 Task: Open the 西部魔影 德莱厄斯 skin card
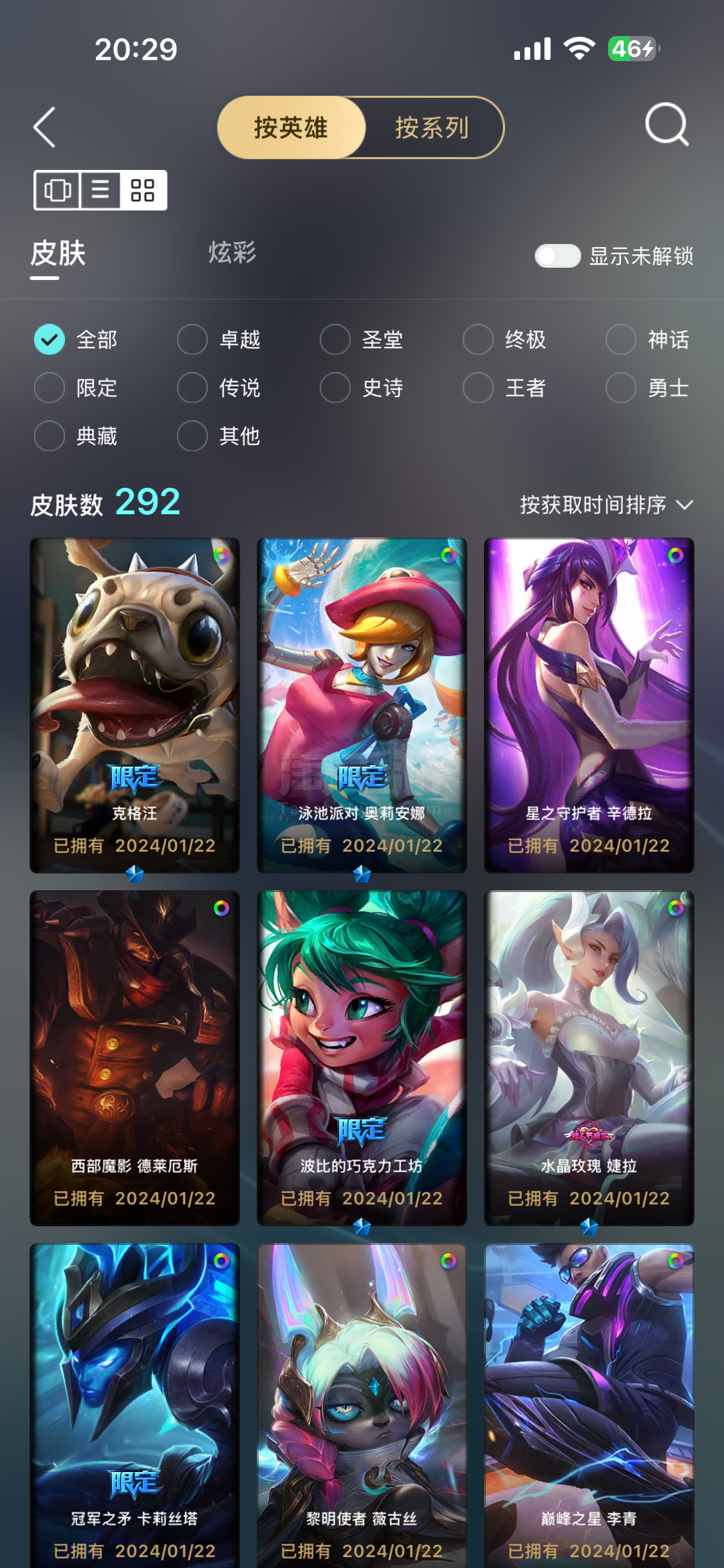(135, 1058)
